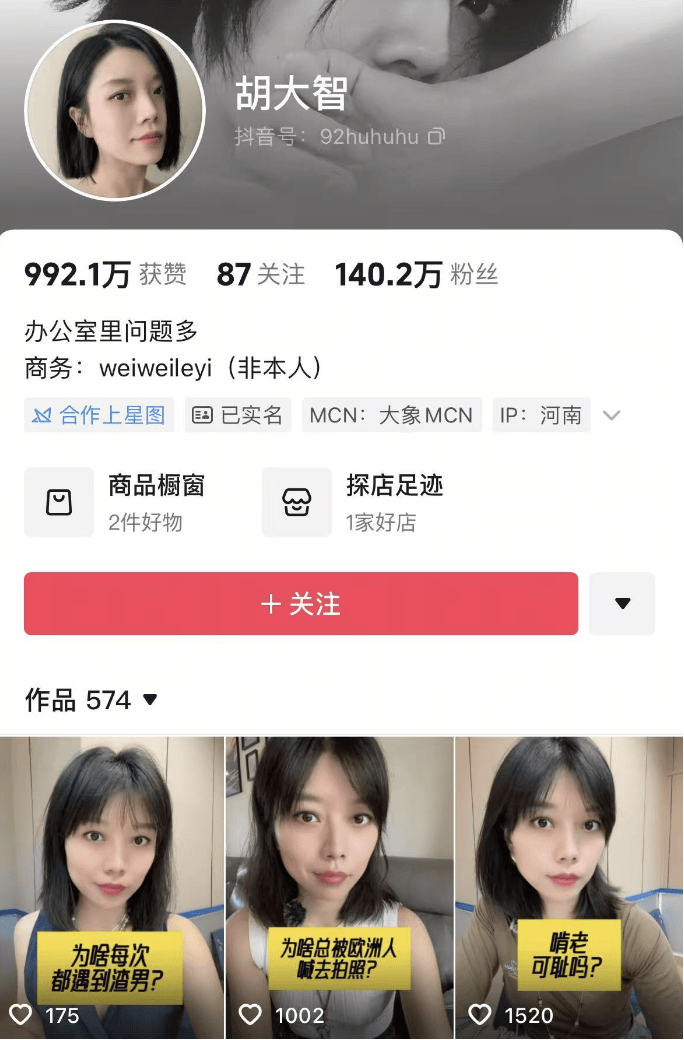Copy the Douyin ID 92huhuhu
Image resolution: width=684 pixels, height=1040 pixels.
pyautogui.click(x=436, y=137)
